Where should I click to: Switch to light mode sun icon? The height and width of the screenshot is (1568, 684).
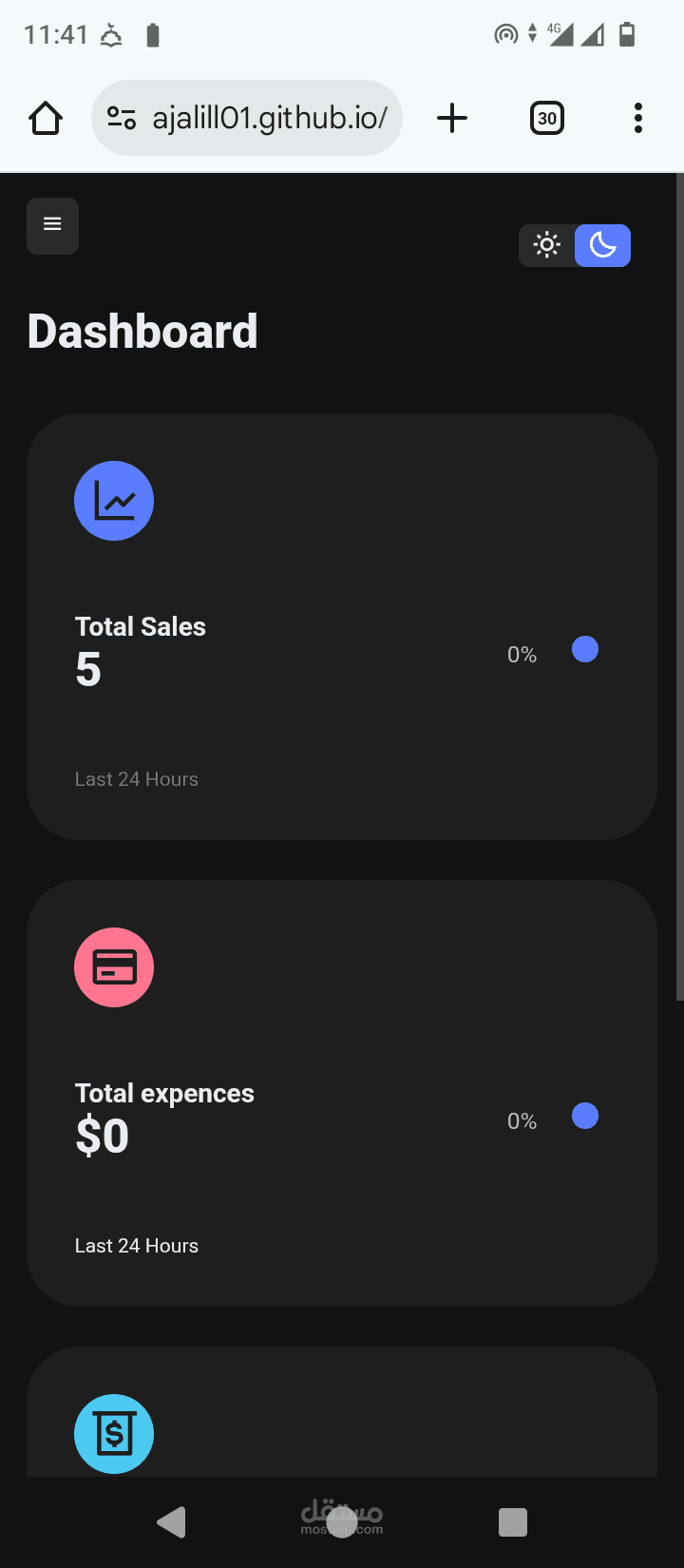coord(546,245)
